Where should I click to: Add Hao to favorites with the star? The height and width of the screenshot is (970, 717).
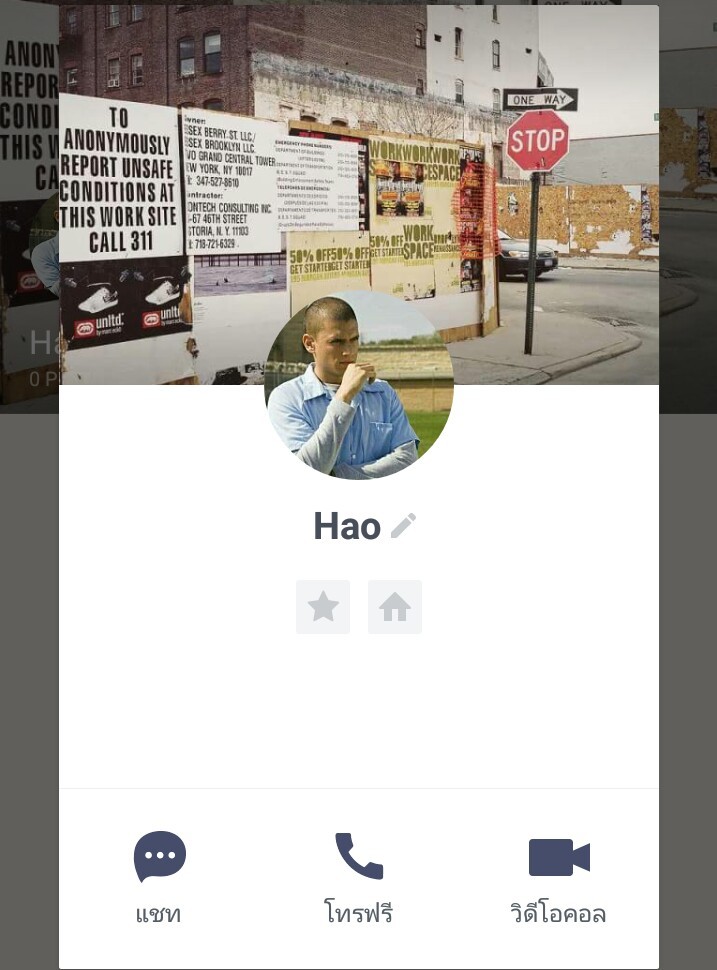coord(323,607)
